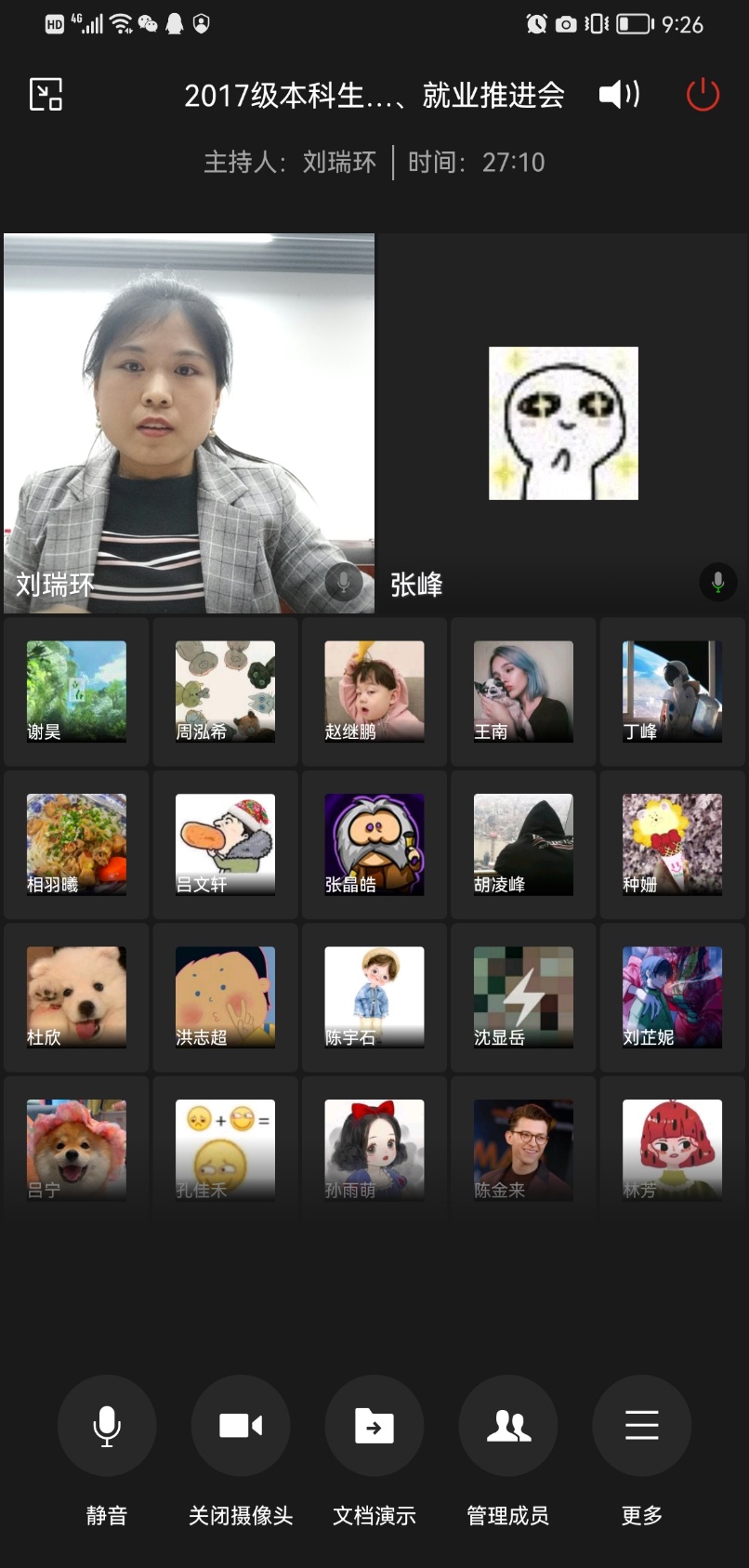Turn off camera via 关闭摄像头
This screenshot has height=1568, width=749.
tap(241, 1425)
